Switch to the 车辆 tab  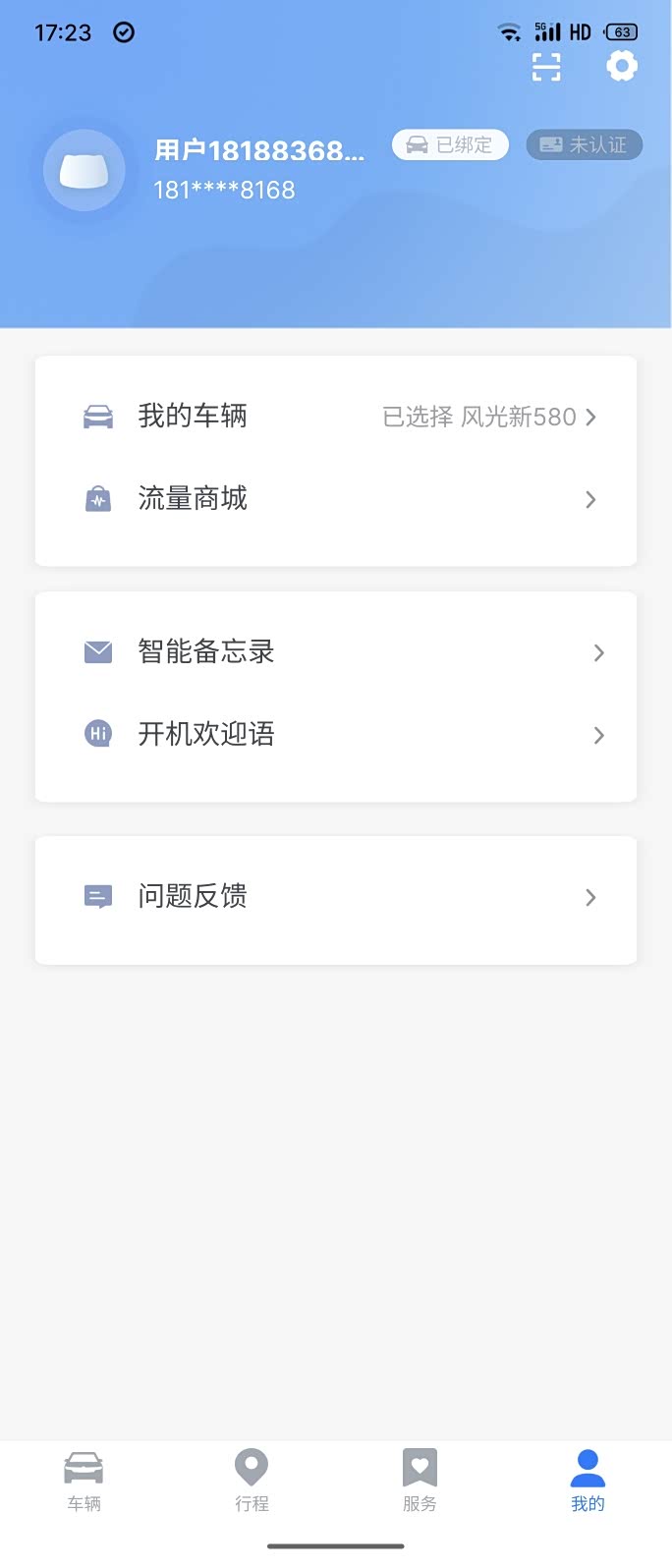coord(84,1481)
